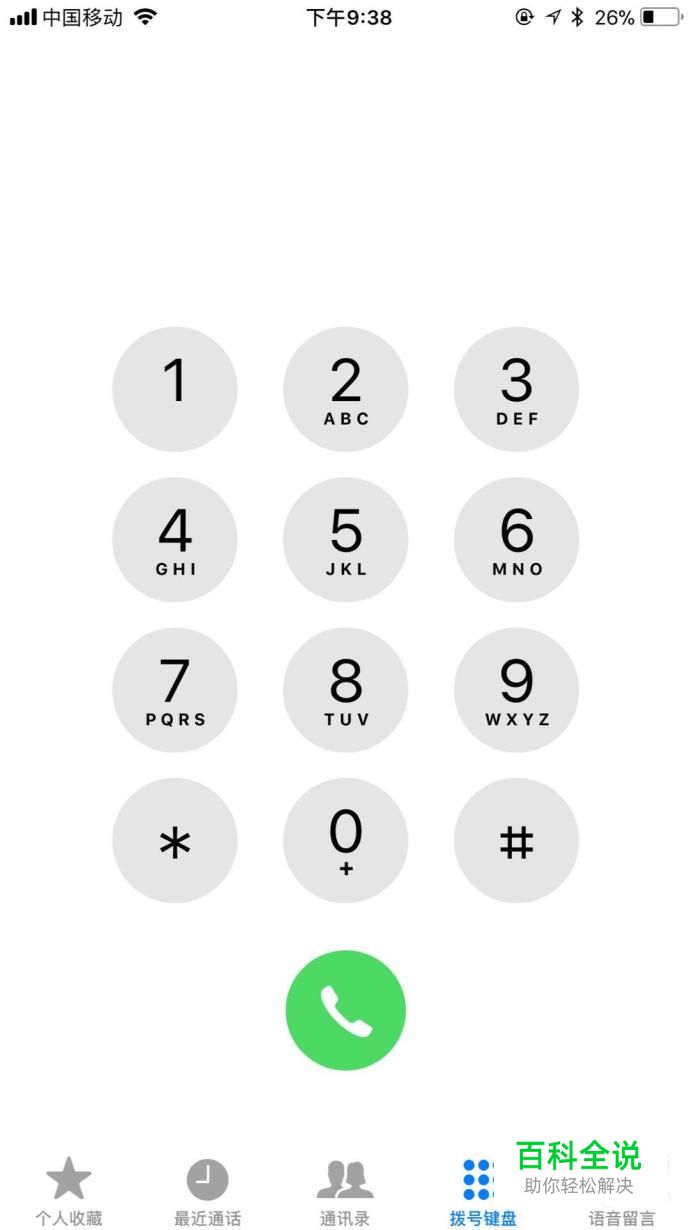This screenshot has height=1230, width=692.
Task: Dial the 8 TUV key
Action: point(346,690)
